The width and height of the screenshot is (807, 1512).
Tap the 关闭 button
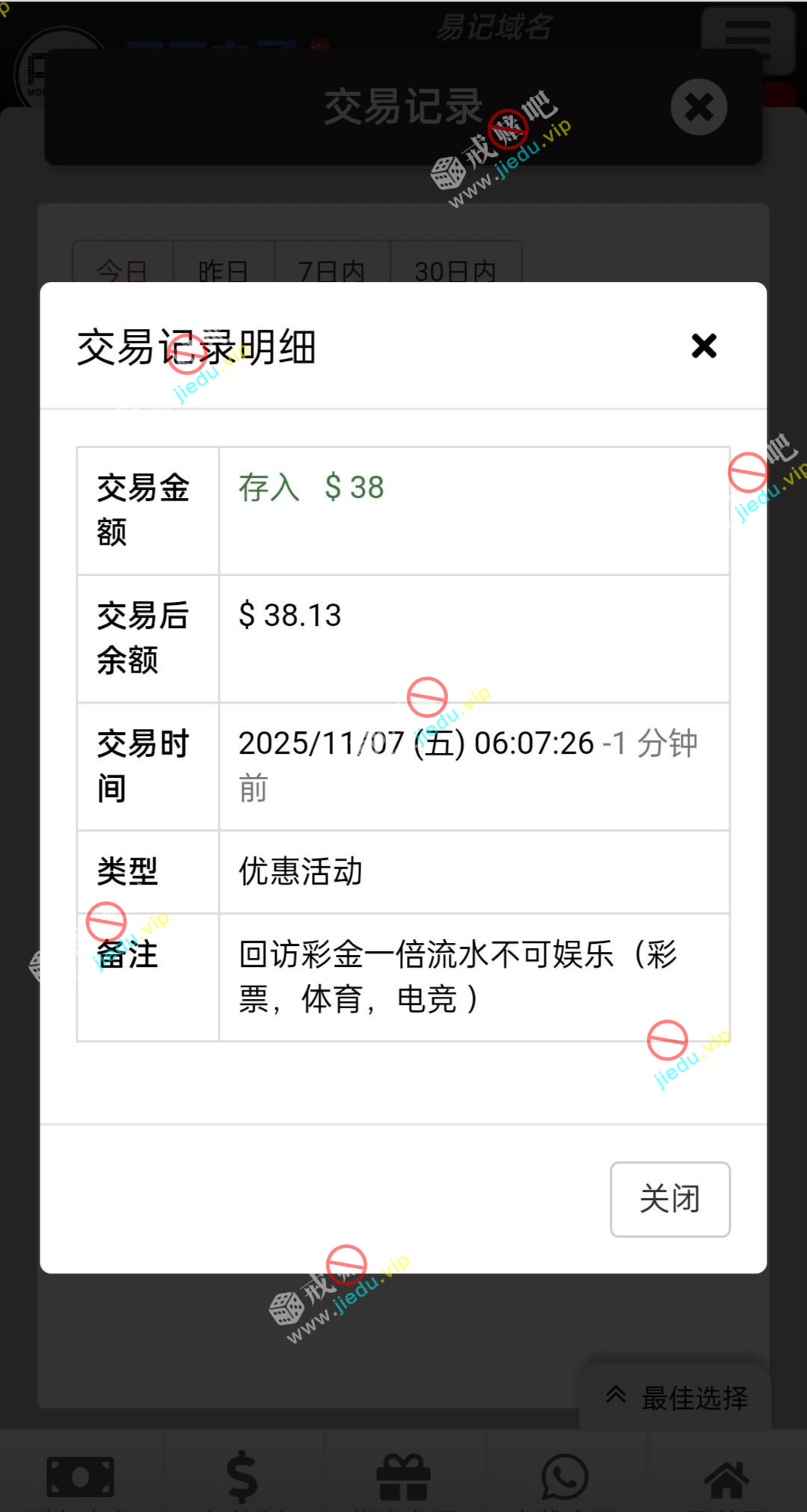coord(669,1199)
